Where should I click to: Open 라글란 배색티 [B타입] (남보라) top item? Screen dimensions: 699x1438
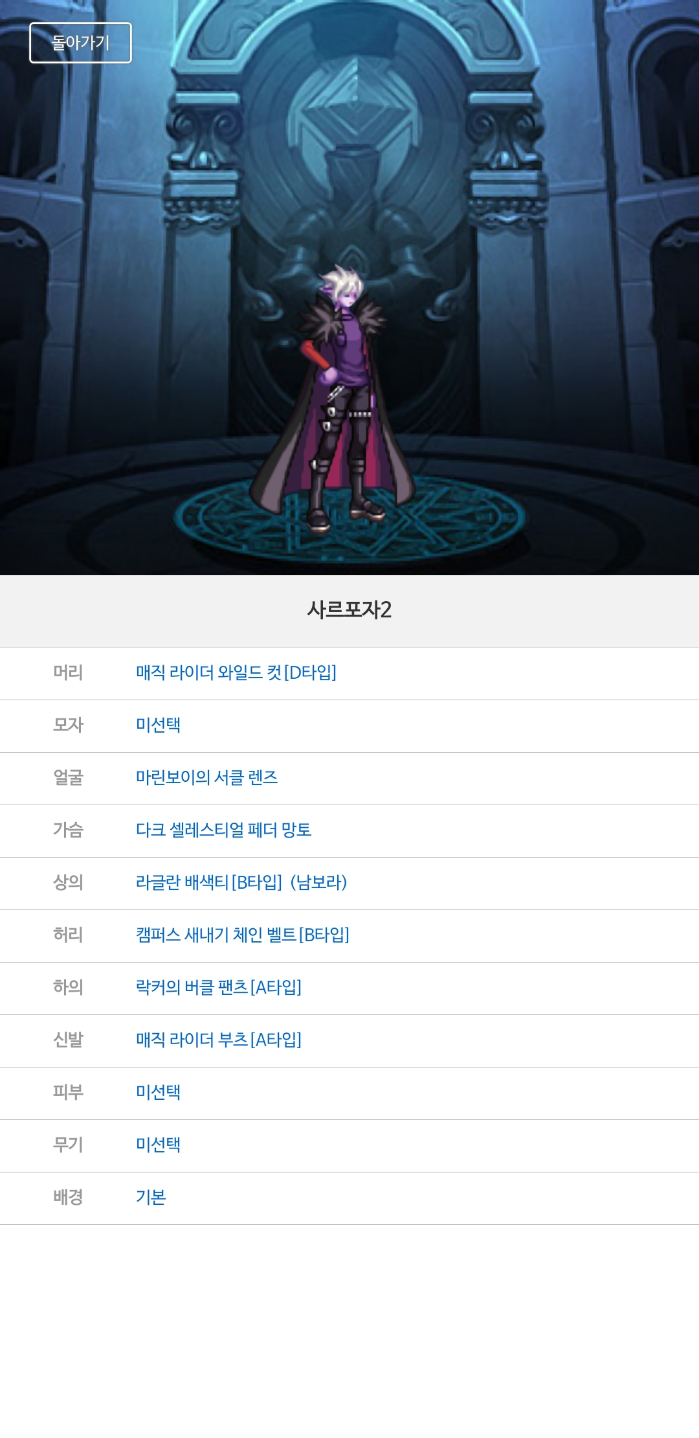241,883
